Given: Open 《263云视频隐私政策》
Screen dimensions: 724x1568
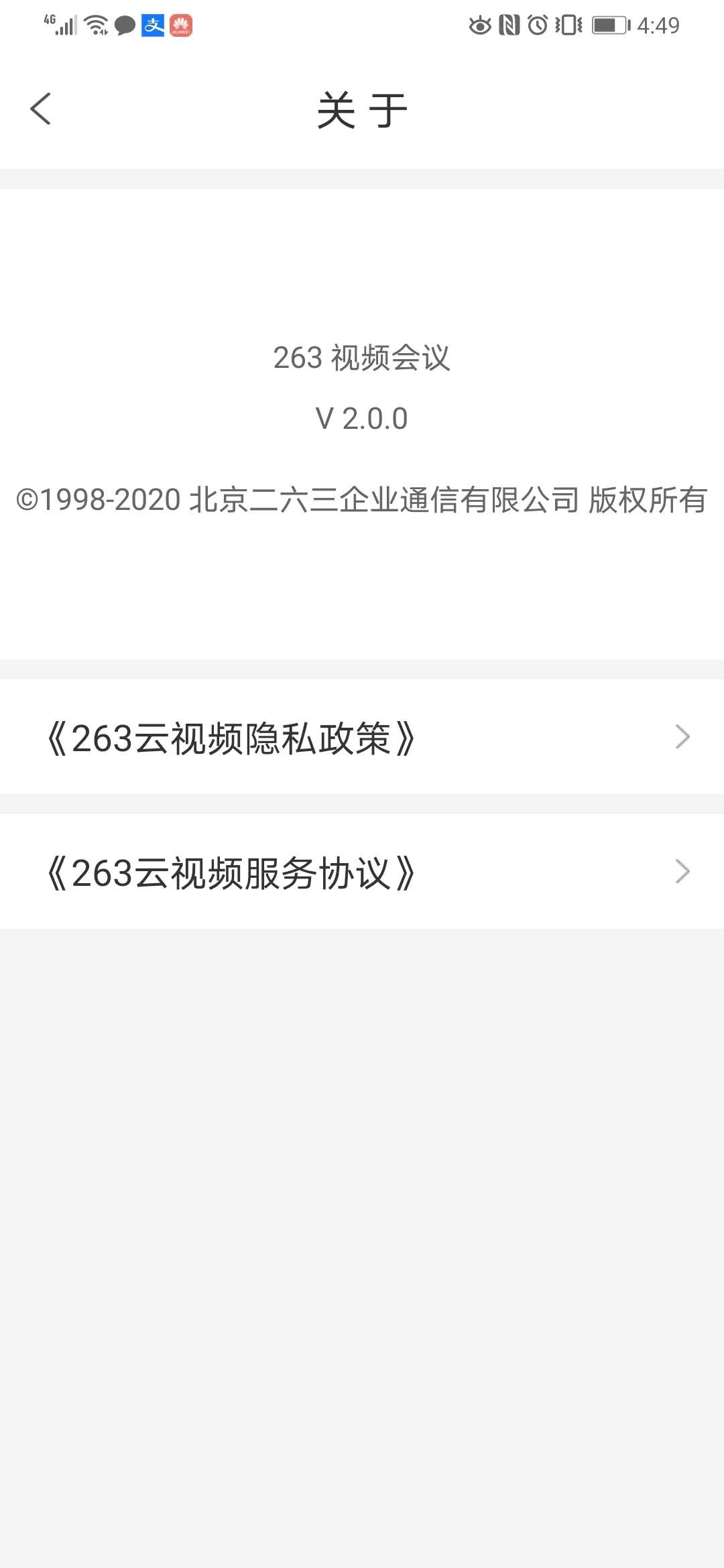Looking at the screenshot, I should pos(362,738).
